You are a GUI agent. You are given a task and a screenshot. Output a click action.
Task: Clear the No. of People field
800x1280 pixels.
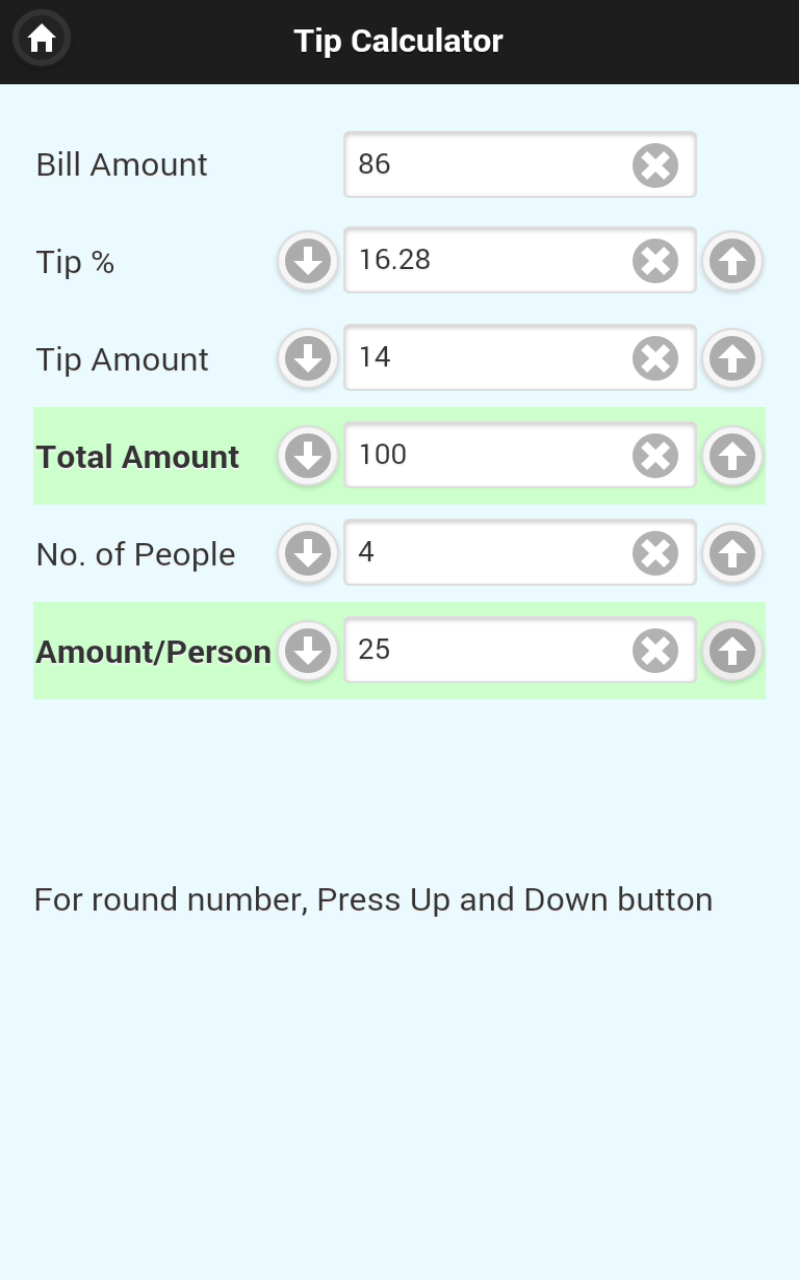655,552
